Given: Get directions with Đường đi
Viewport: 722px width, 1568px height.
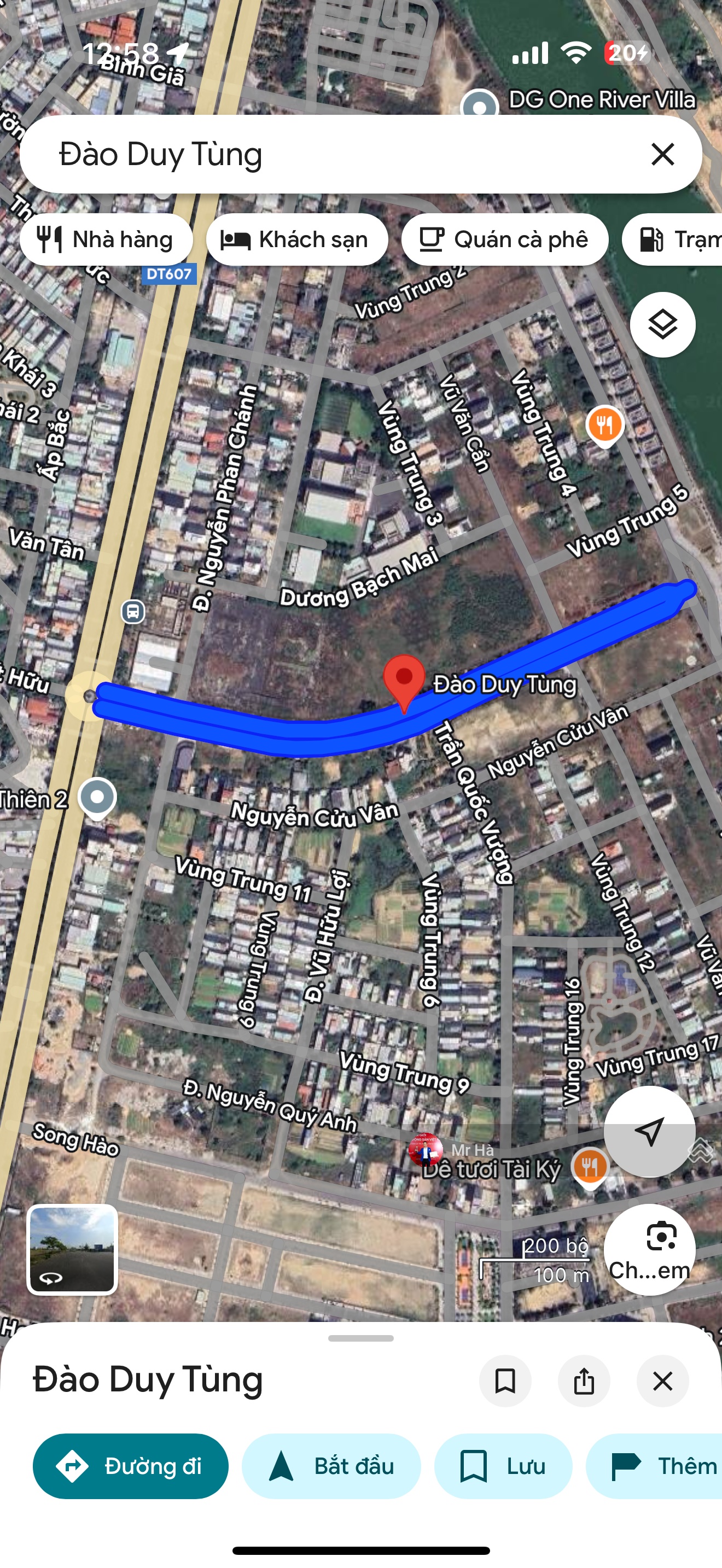Looking at the screenshot, I should tap(130, 1466).
